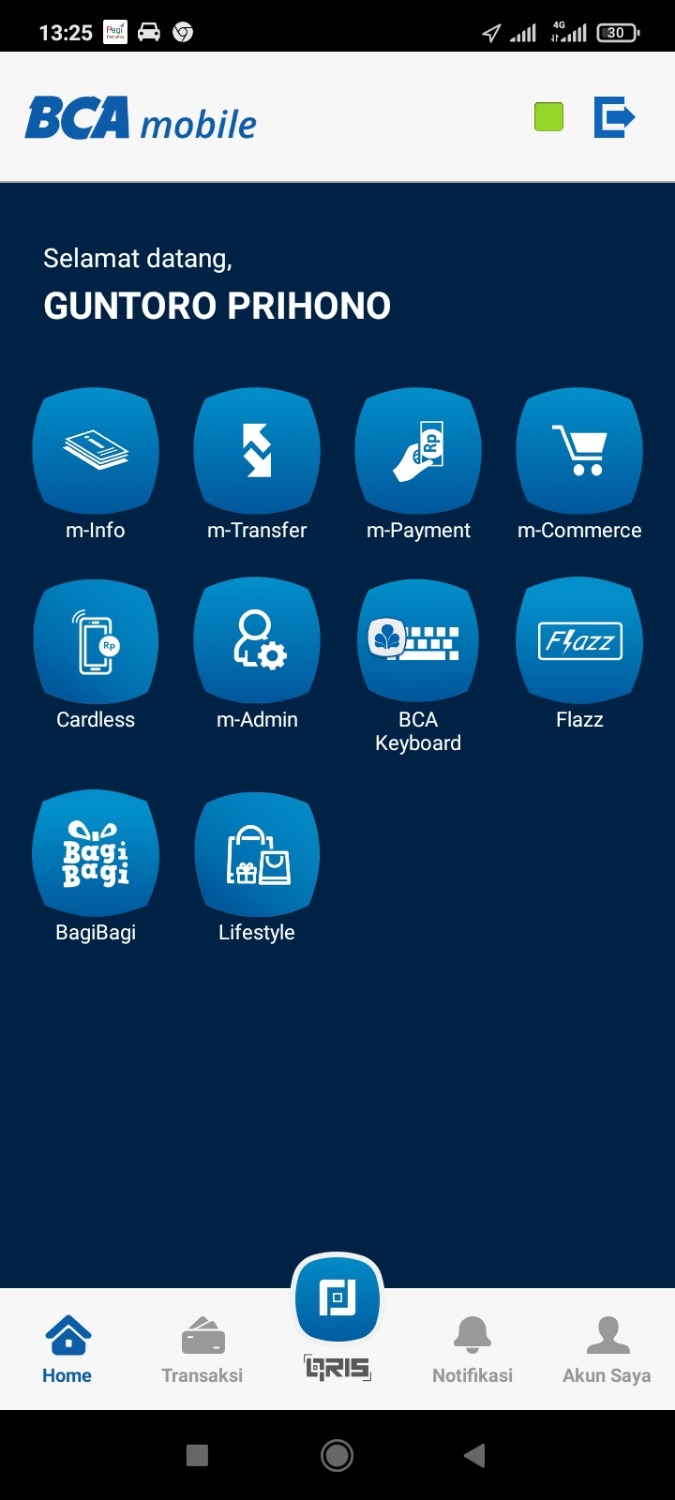Select the Cardless option
Viewport: 675px width, 1500px height.
95,641
